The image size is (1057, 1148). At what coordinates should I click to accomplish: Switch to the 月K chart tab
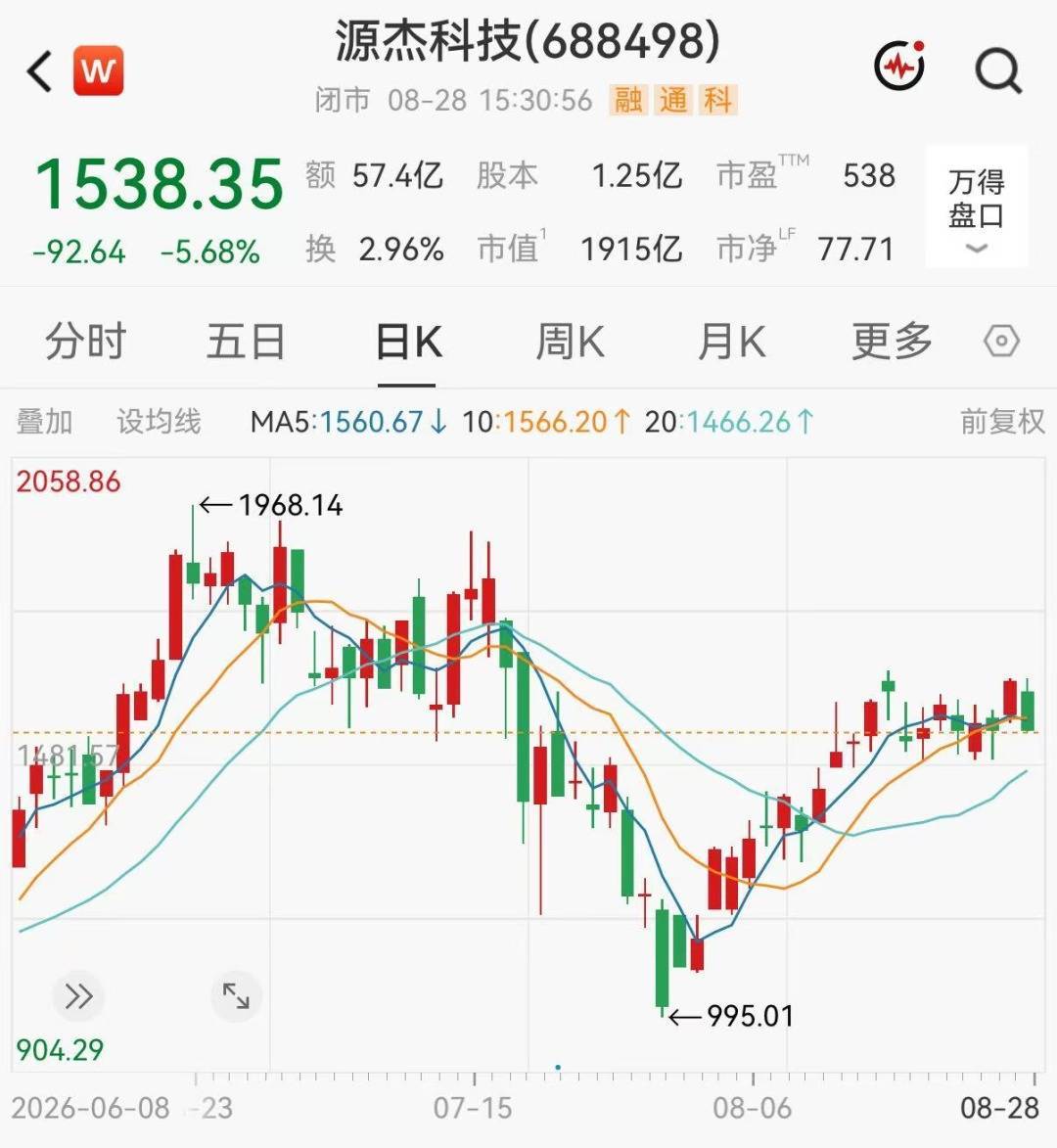click(x=730, y=342)
